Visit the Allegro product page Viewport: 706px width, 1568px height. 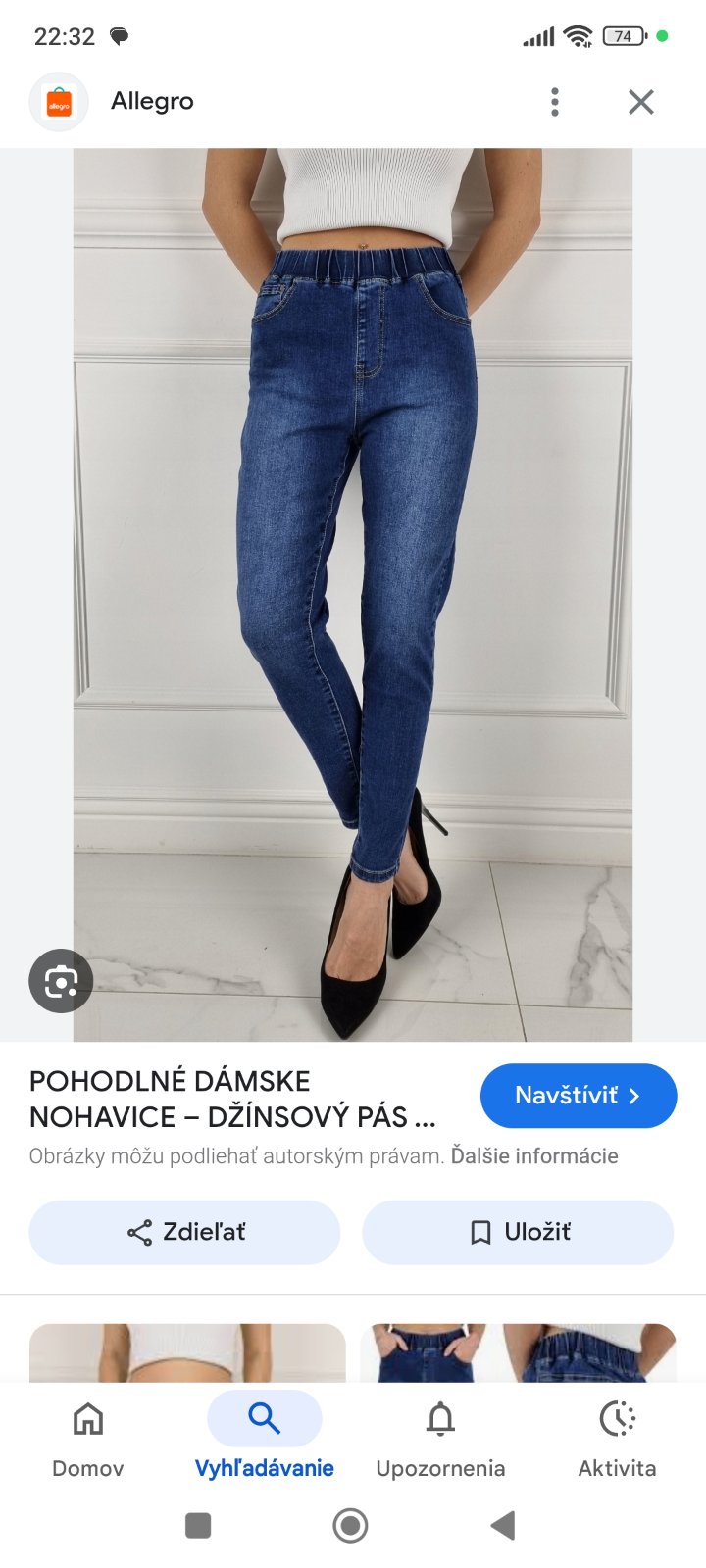pyautogui.click(x=578, y=1096)
